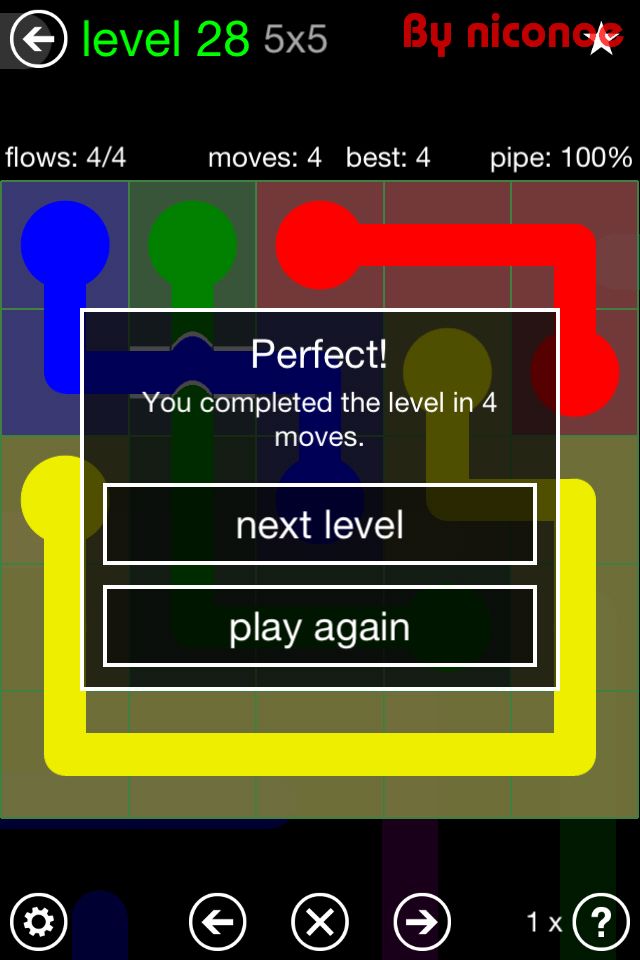The width and height of the screenshot is (640, 960).
Task: Go to the previous level with the left arrow
Action: coord(217,921)
